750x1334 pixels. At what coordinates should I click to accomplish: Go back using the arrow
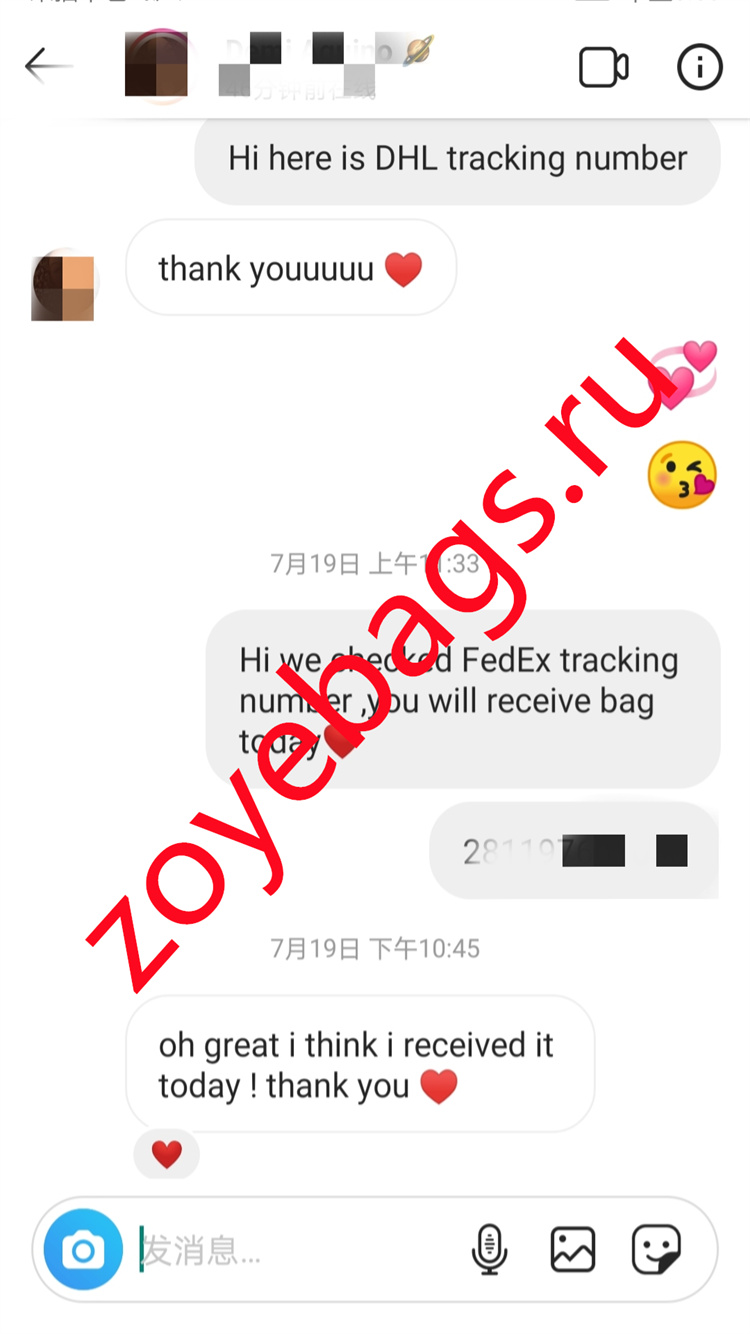[48, 66]
